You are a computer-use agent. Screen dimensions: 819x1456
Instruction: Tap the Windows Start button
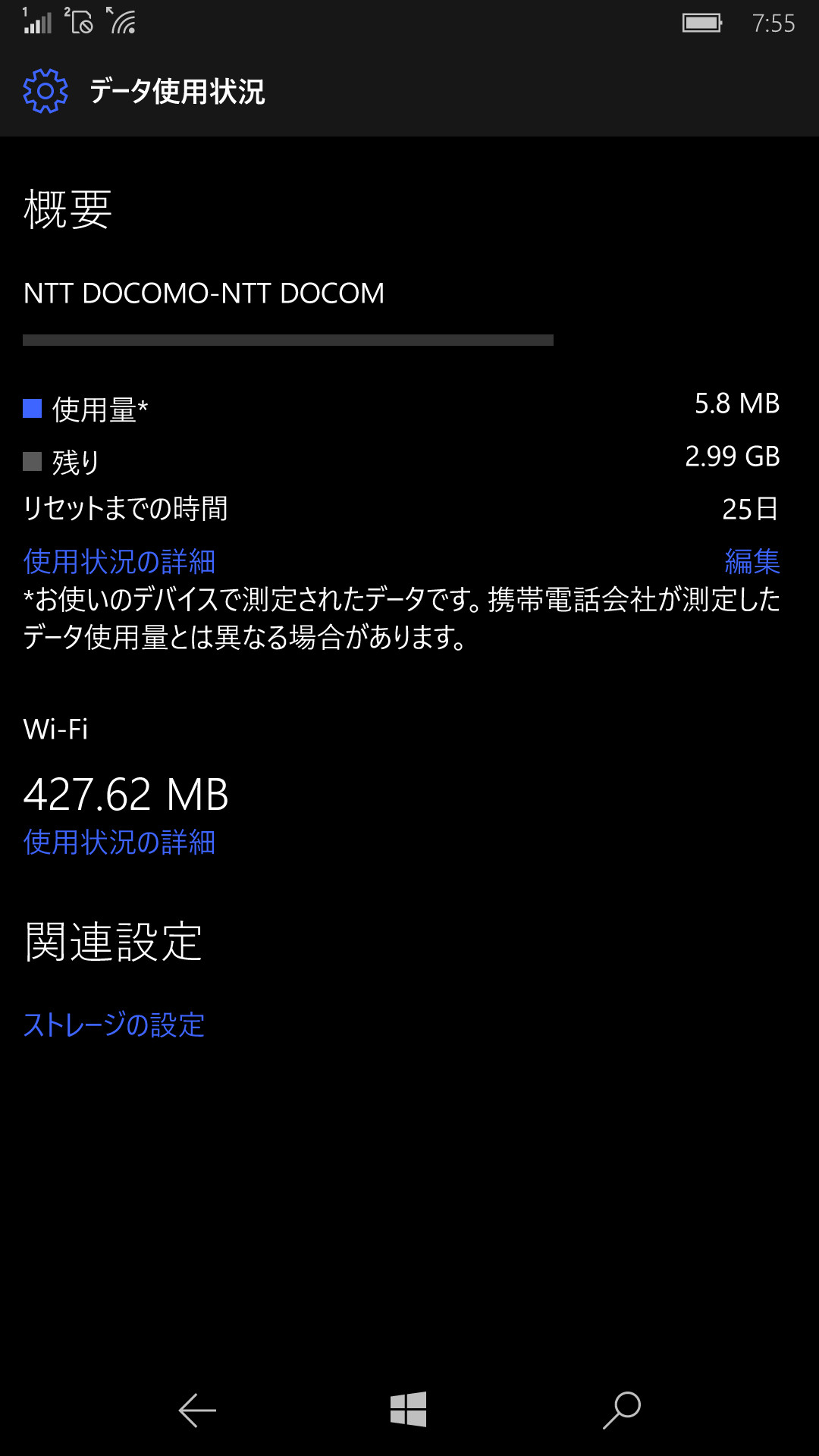pyautogui.click(x=409, y=1410)
